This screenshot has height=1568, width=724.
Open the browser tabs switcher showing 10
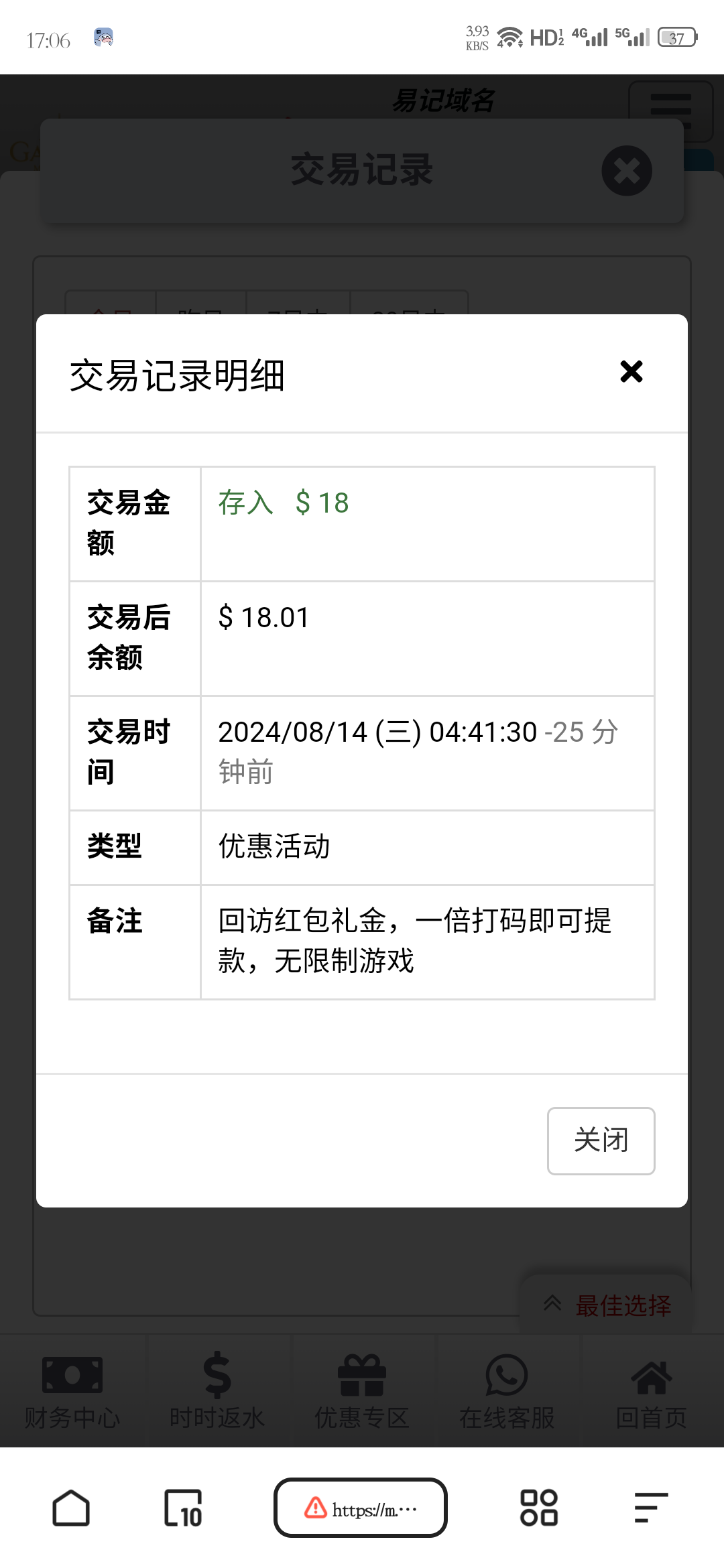click(x=183, y=1508)
